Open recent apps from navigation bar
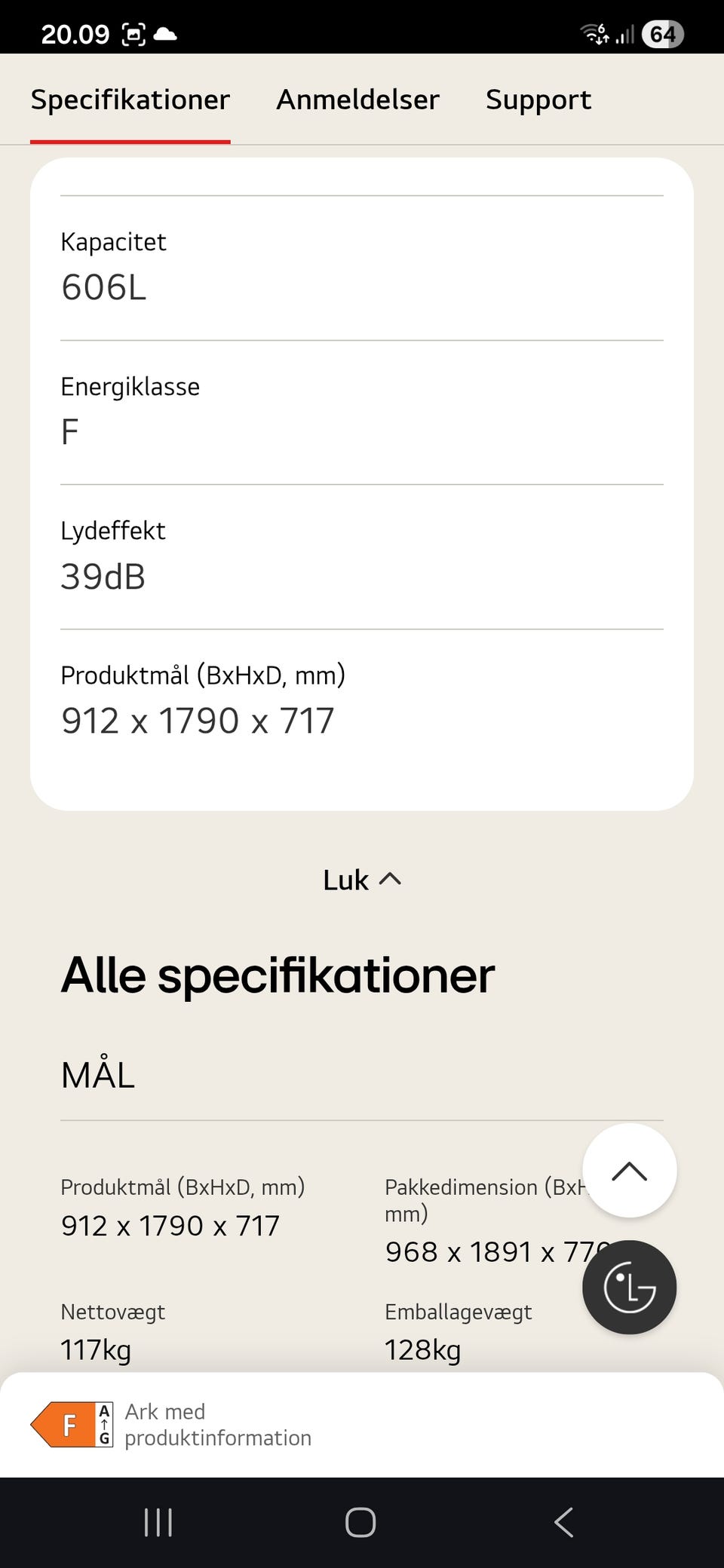 (157, 1523)
